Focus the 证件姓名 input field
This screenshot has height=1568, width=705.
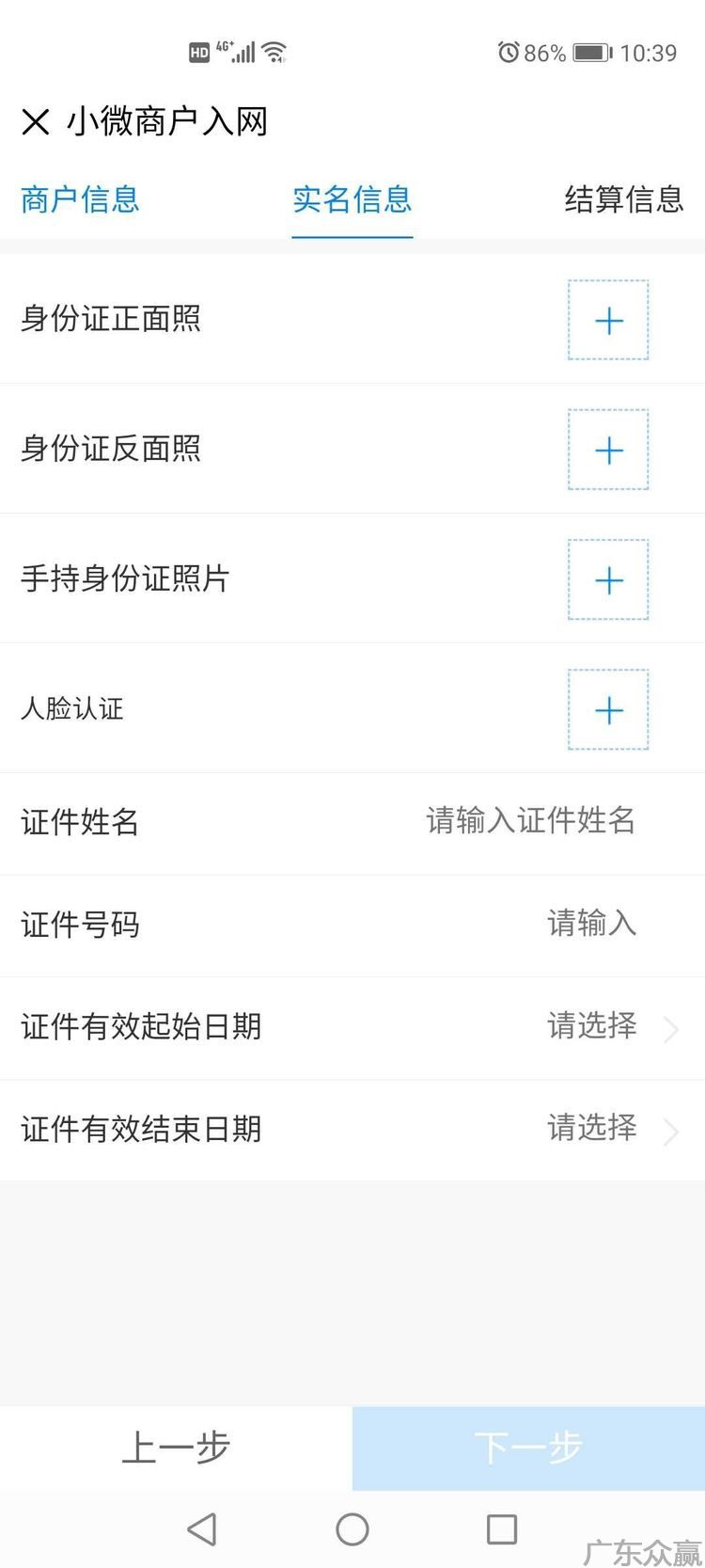point(530,821)
